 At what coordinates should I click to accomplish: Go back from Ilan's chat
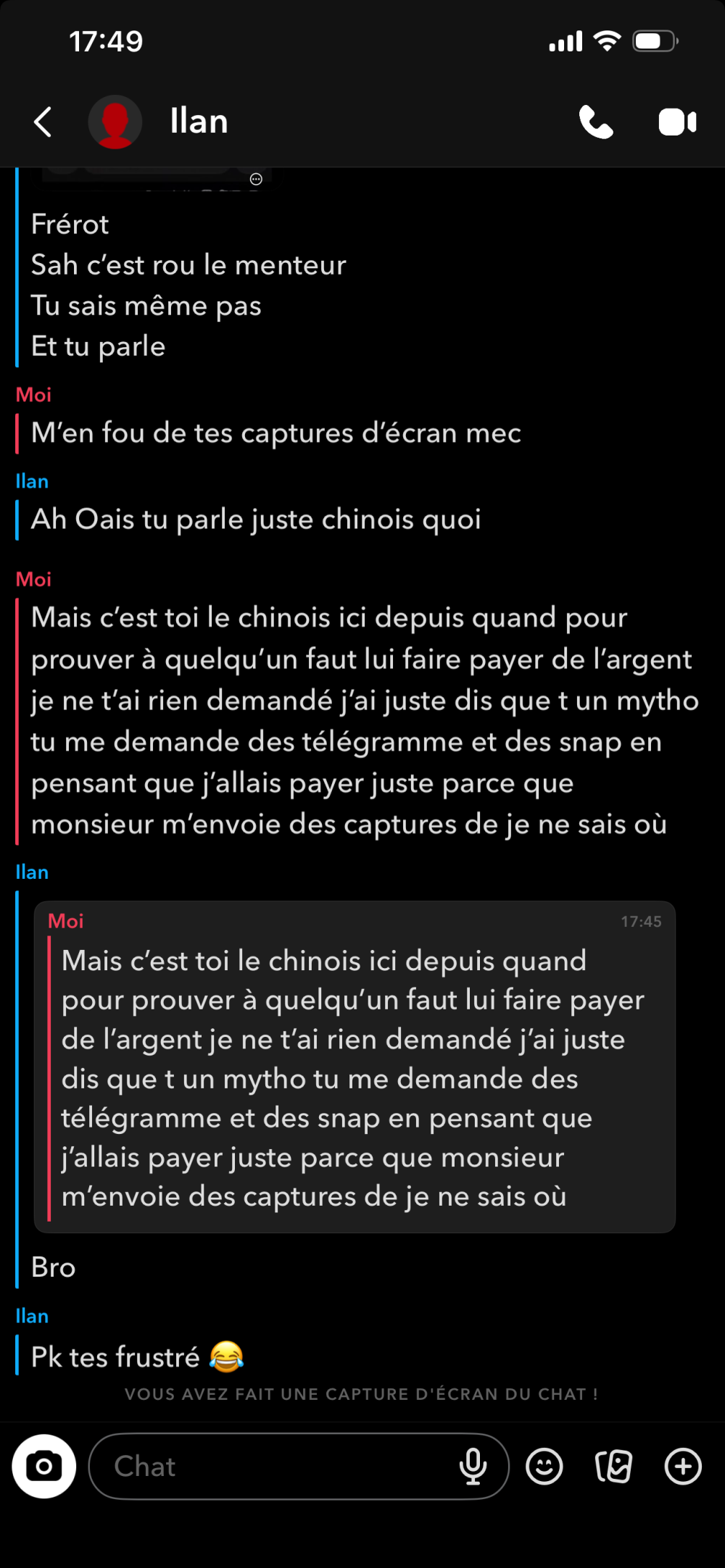(43, 122)
